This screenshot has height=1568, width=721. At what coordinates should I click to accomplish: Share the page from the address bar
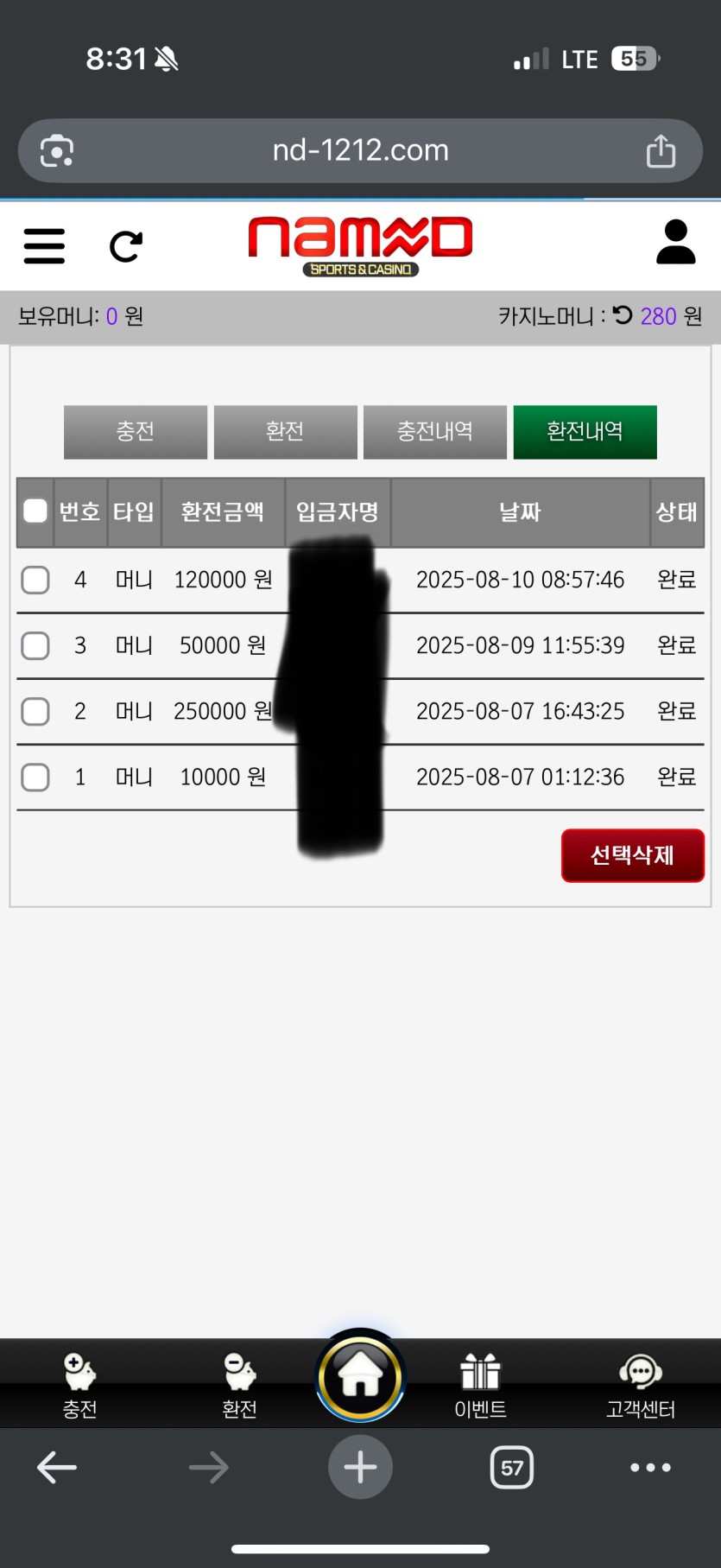tap(661, 151)
